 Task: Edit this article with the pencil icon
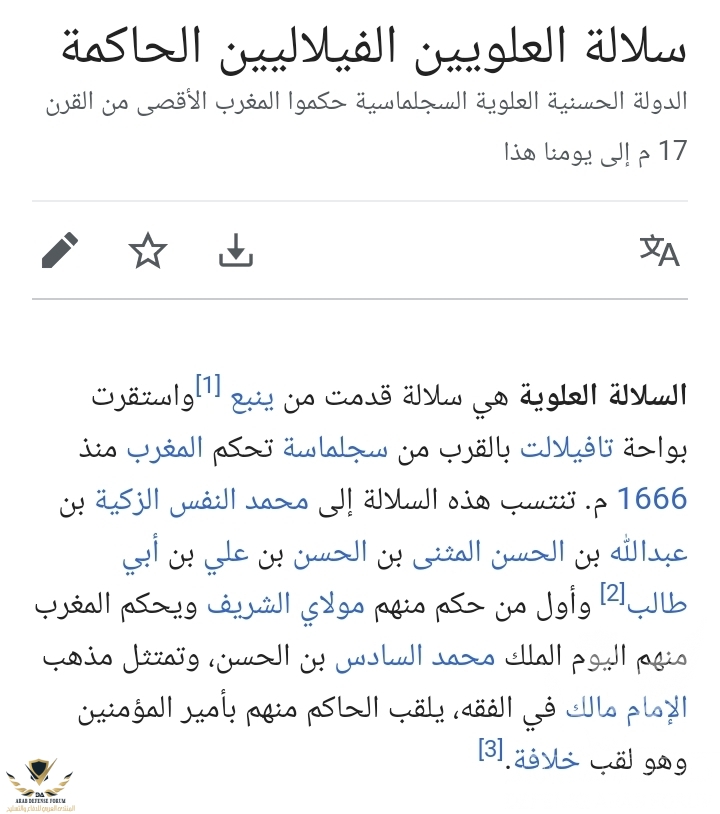pyautogui.click(x=61, y=250)
